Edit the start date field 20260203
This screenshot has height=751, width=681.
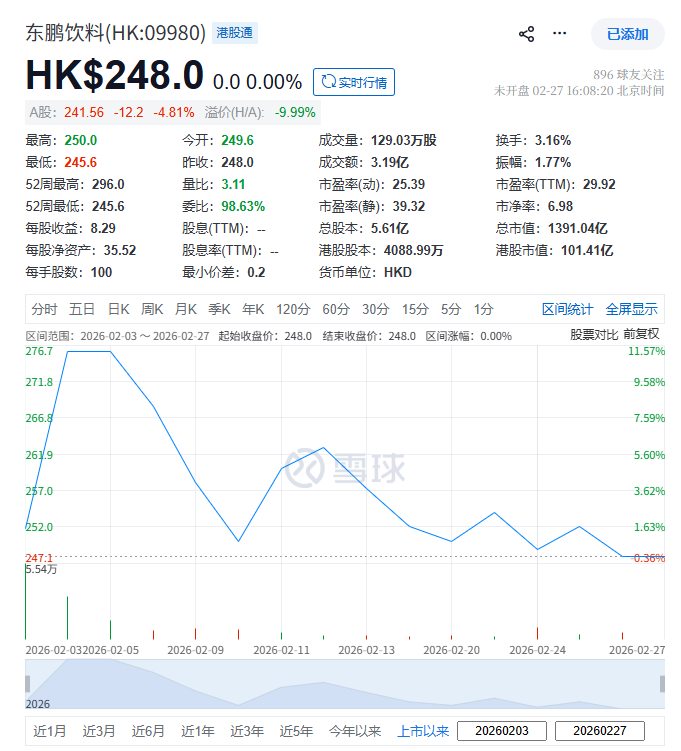502,731
